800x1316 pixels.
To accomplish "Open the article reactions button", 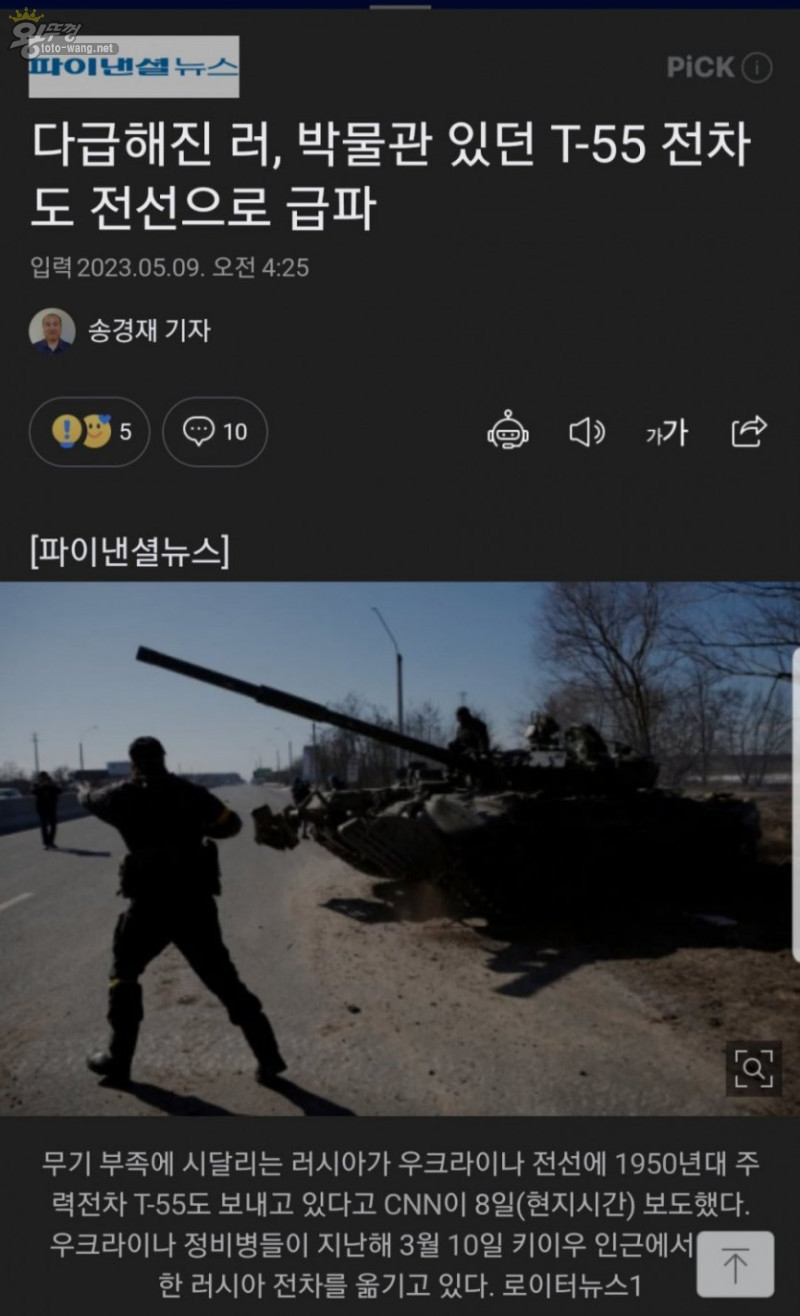I will [90, 432].
